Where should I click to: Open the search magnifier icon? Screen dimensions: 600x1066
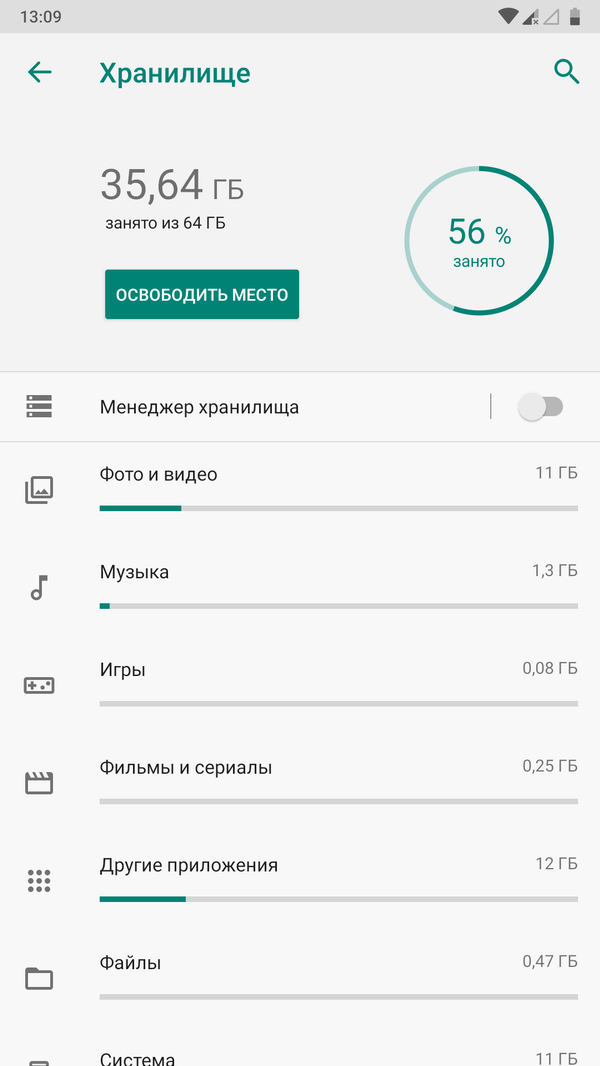tap(566, 72)
